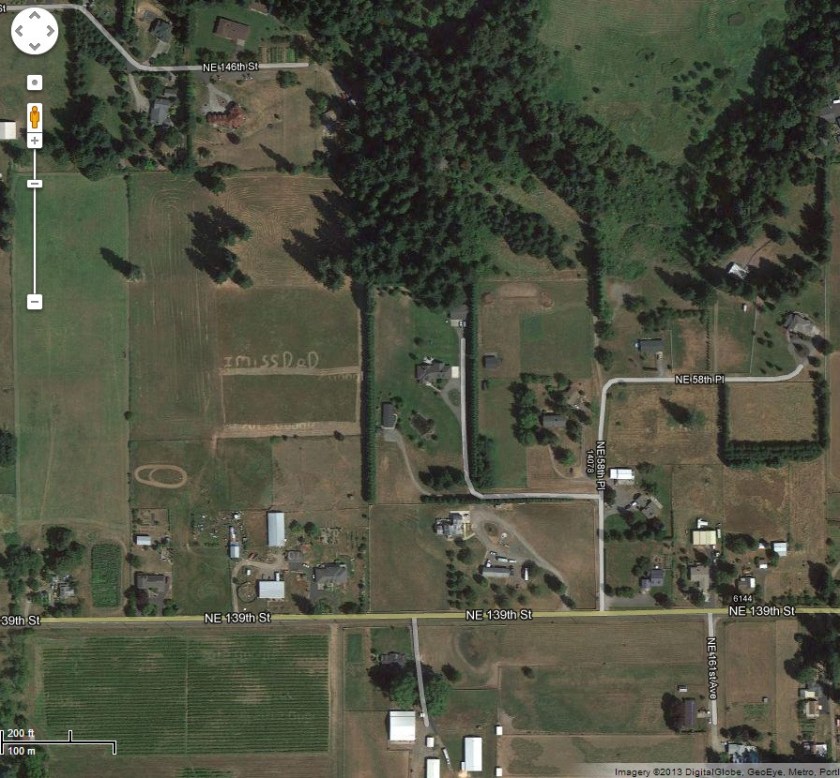
Task: Pan the map right with the arrow
Action: click(48, 31)
